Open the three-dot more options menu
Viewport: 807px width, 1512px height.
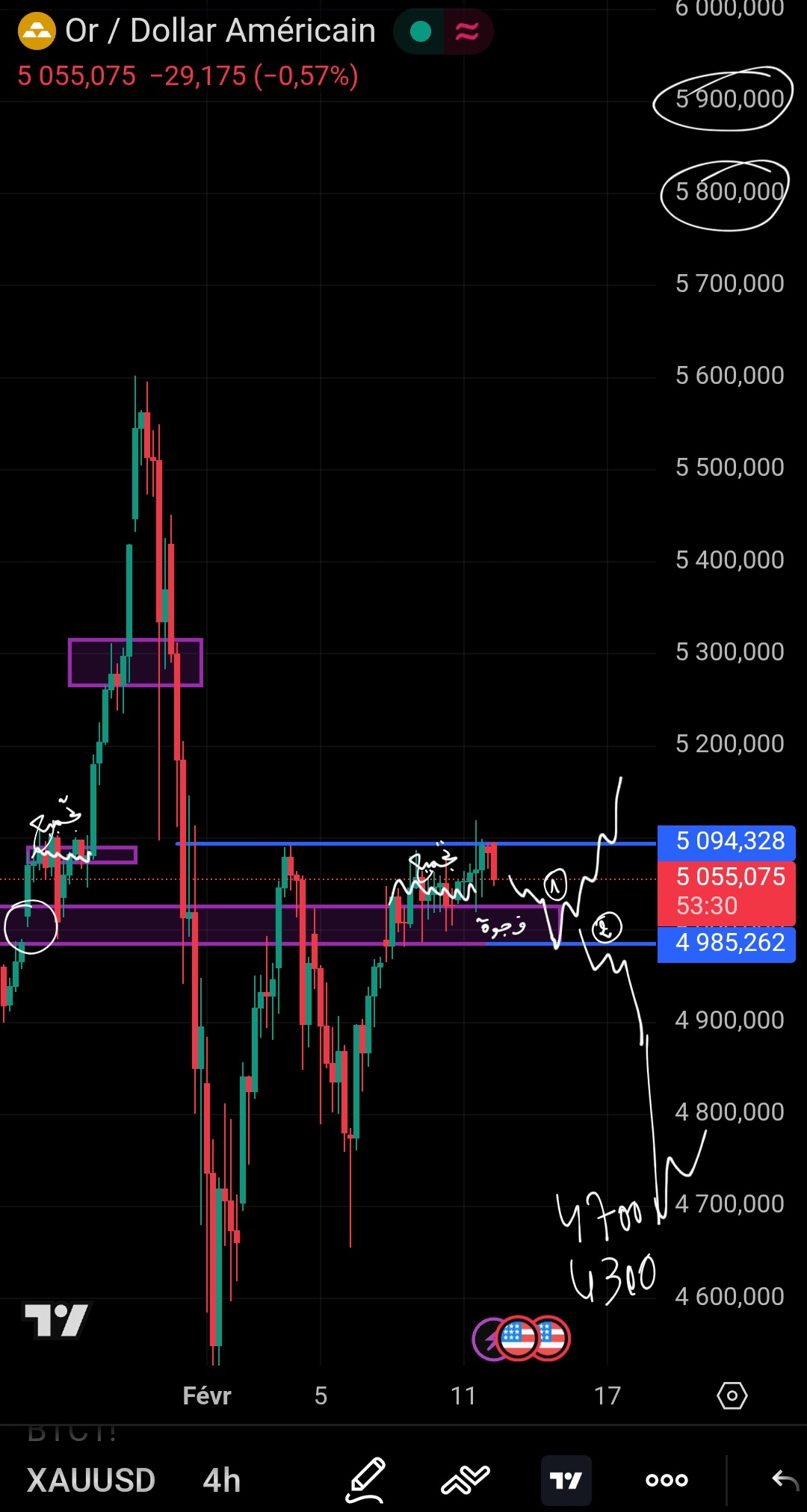[x=667, y=1480]
